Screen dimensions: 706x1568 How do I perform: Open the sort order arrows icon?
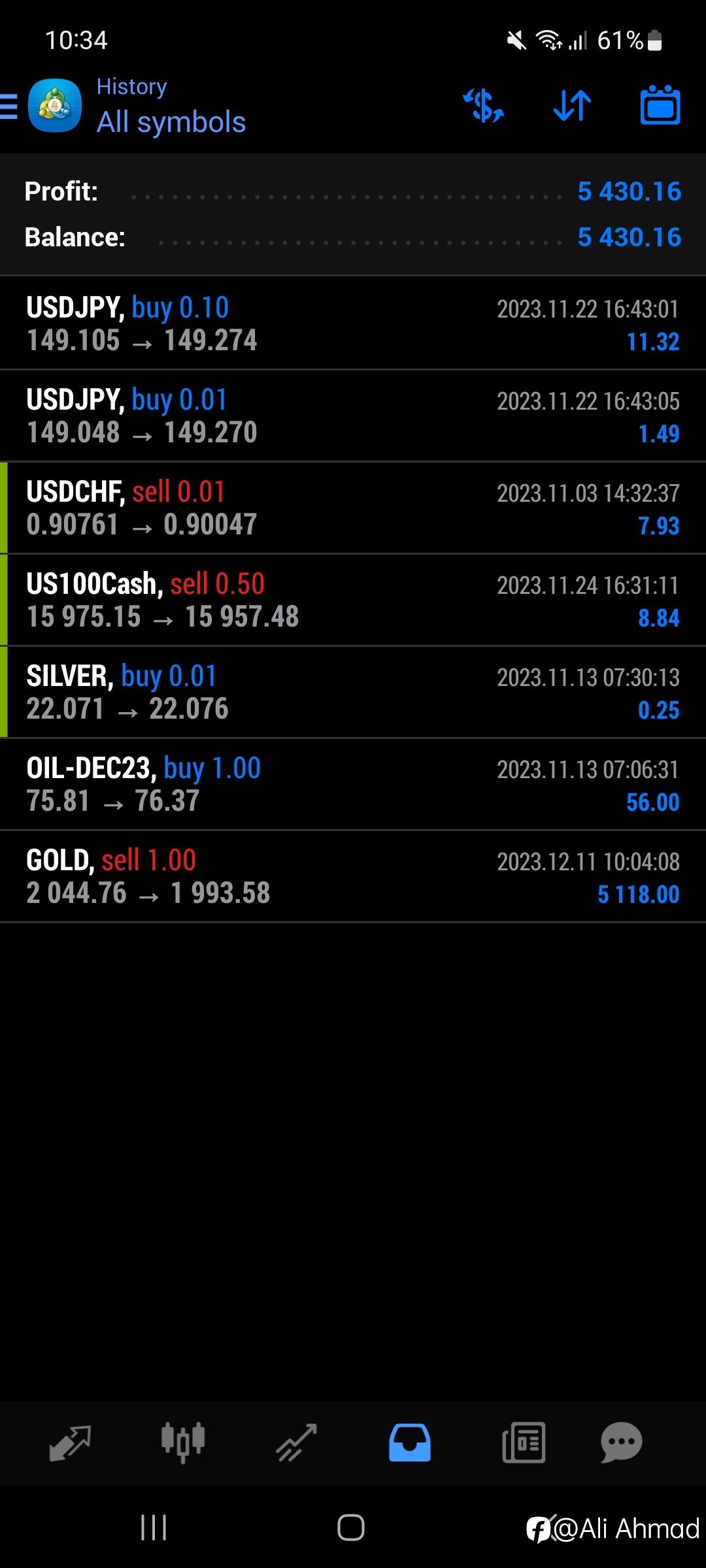[x=572, y=106]
